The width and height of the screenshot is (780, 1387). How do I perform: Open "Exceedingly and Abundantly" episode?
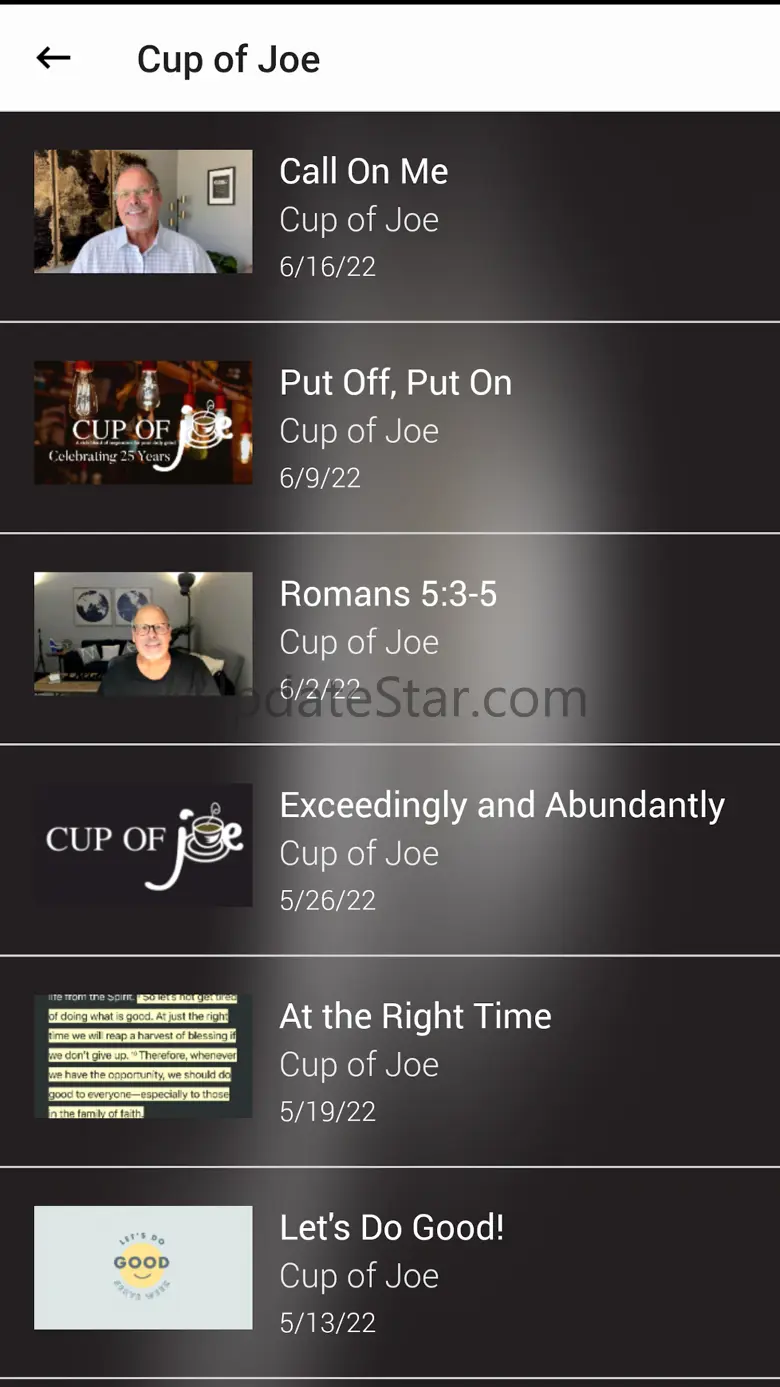[390, 850]
